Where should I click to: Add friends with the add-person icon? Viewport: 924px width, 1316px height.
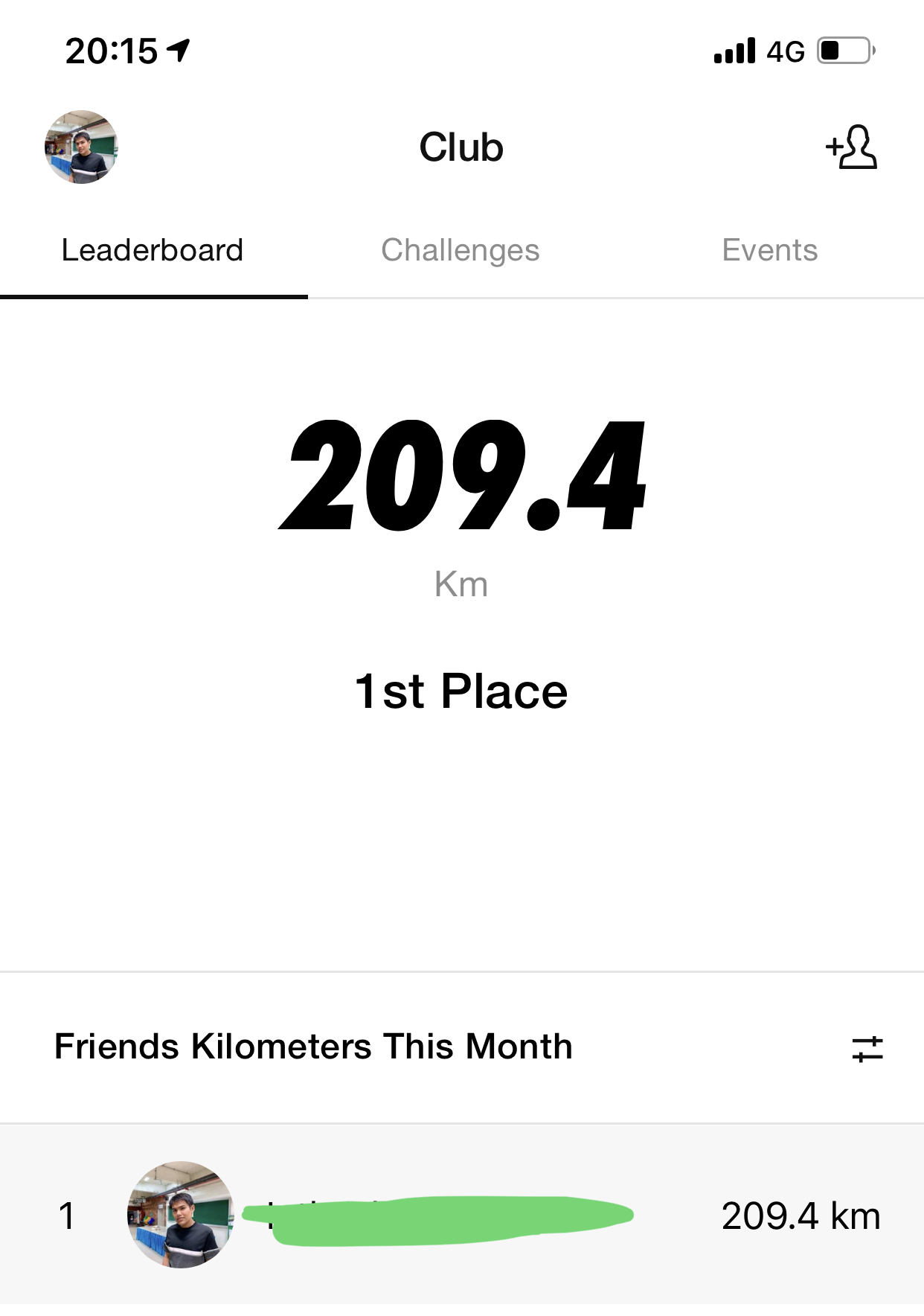click(852, 147)
